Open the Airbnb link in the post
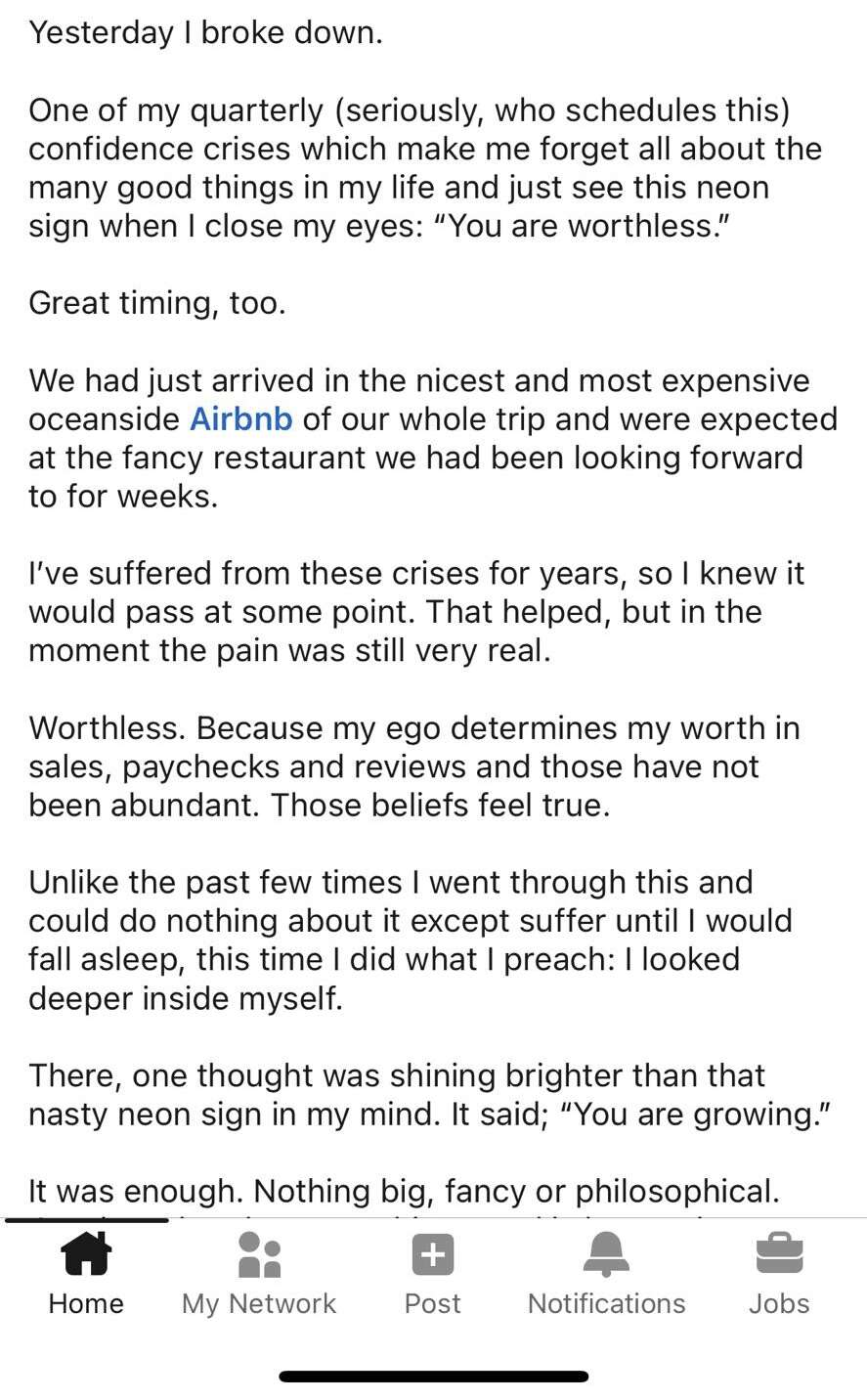 240,418
